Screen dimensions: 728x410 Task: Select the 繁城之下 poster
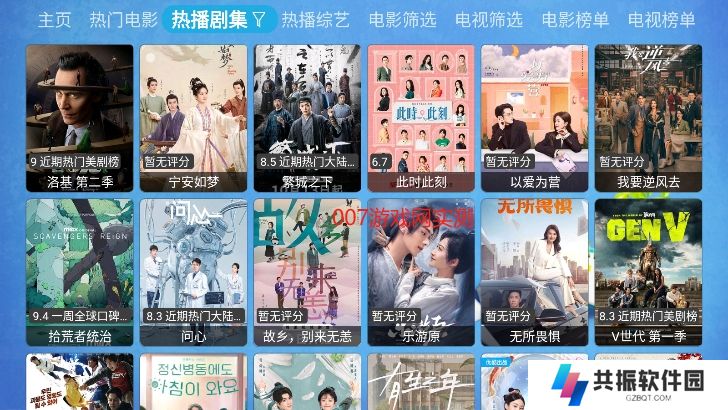(307, 115)
